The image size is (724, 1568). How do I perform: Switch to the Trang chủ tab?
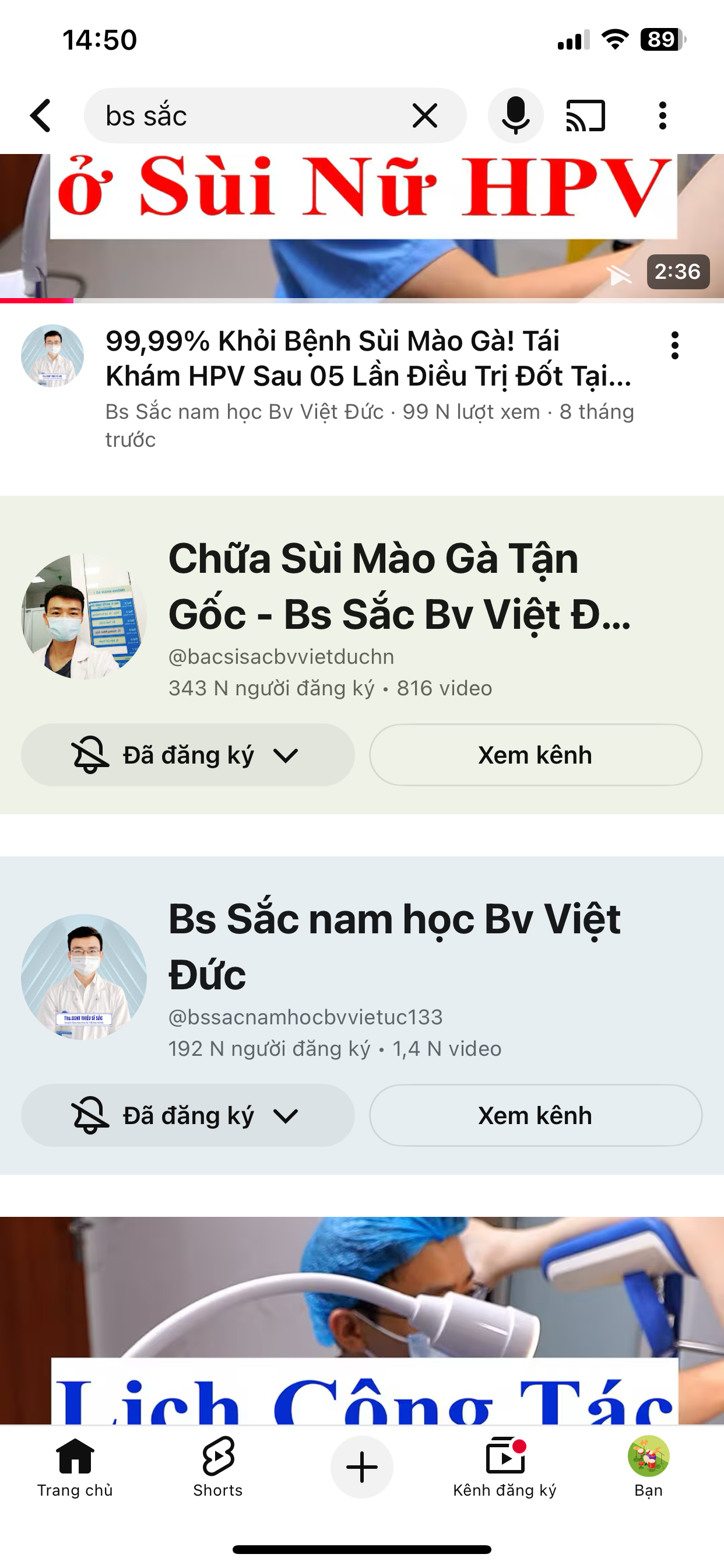[x=75, y=1468]
